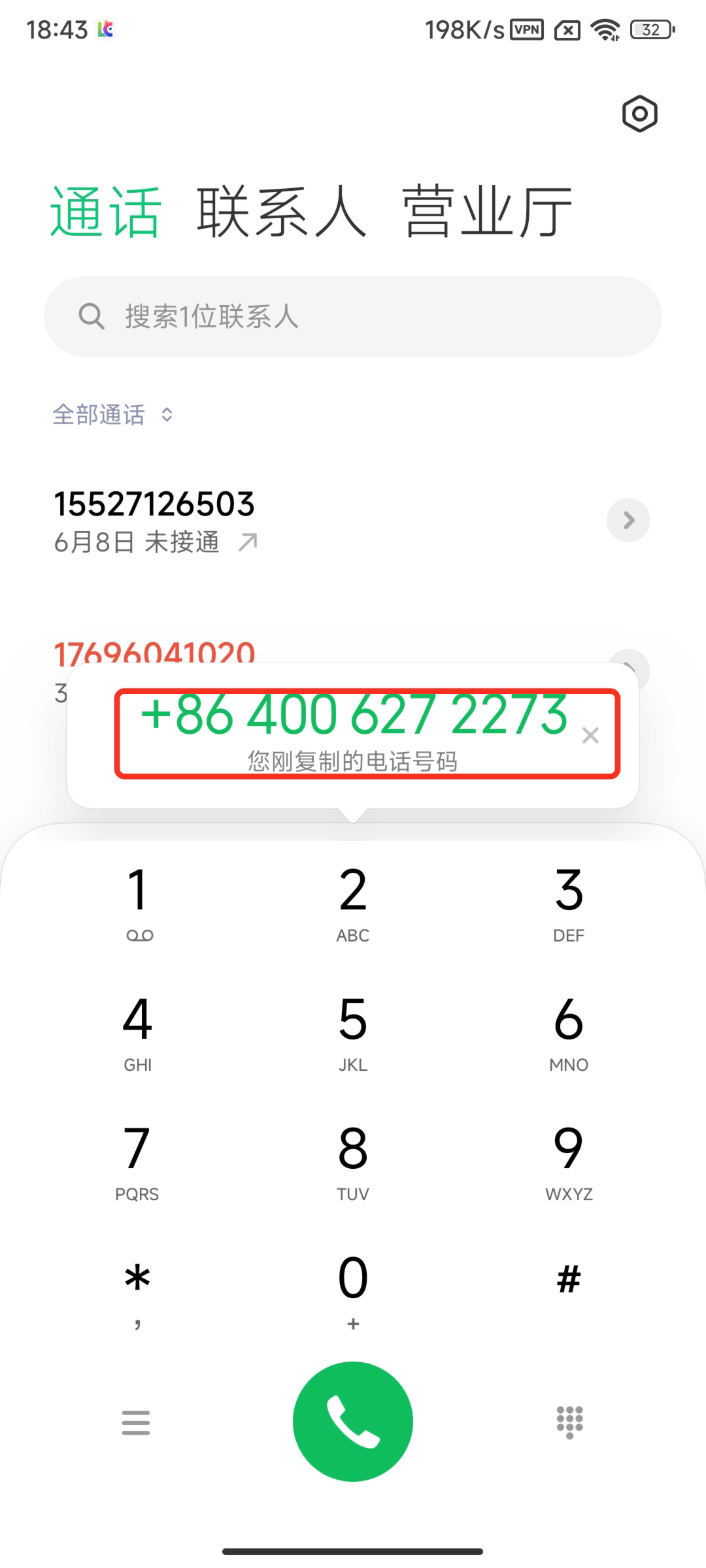Open details arrow for 15527126503
706x1568 pixels.
(628, 520)
